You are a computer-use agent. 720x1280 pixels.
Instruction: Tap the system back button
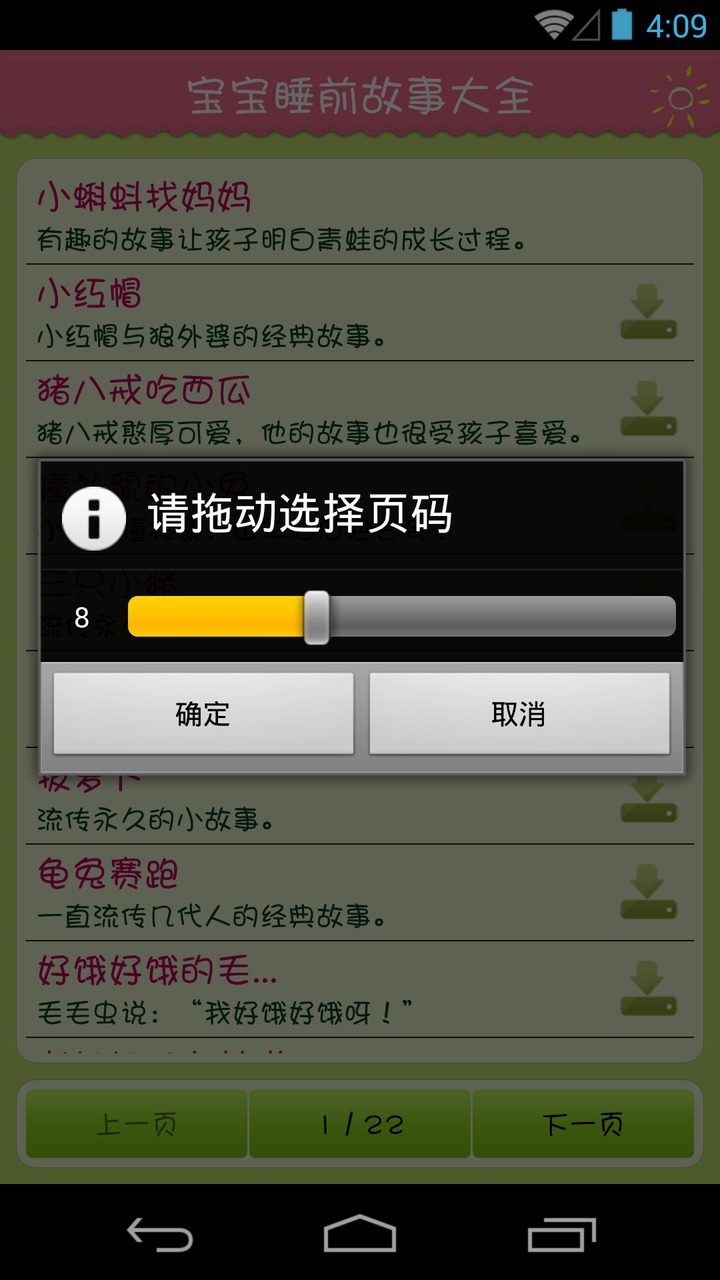pyautogui.click(x=160, y=1235)
